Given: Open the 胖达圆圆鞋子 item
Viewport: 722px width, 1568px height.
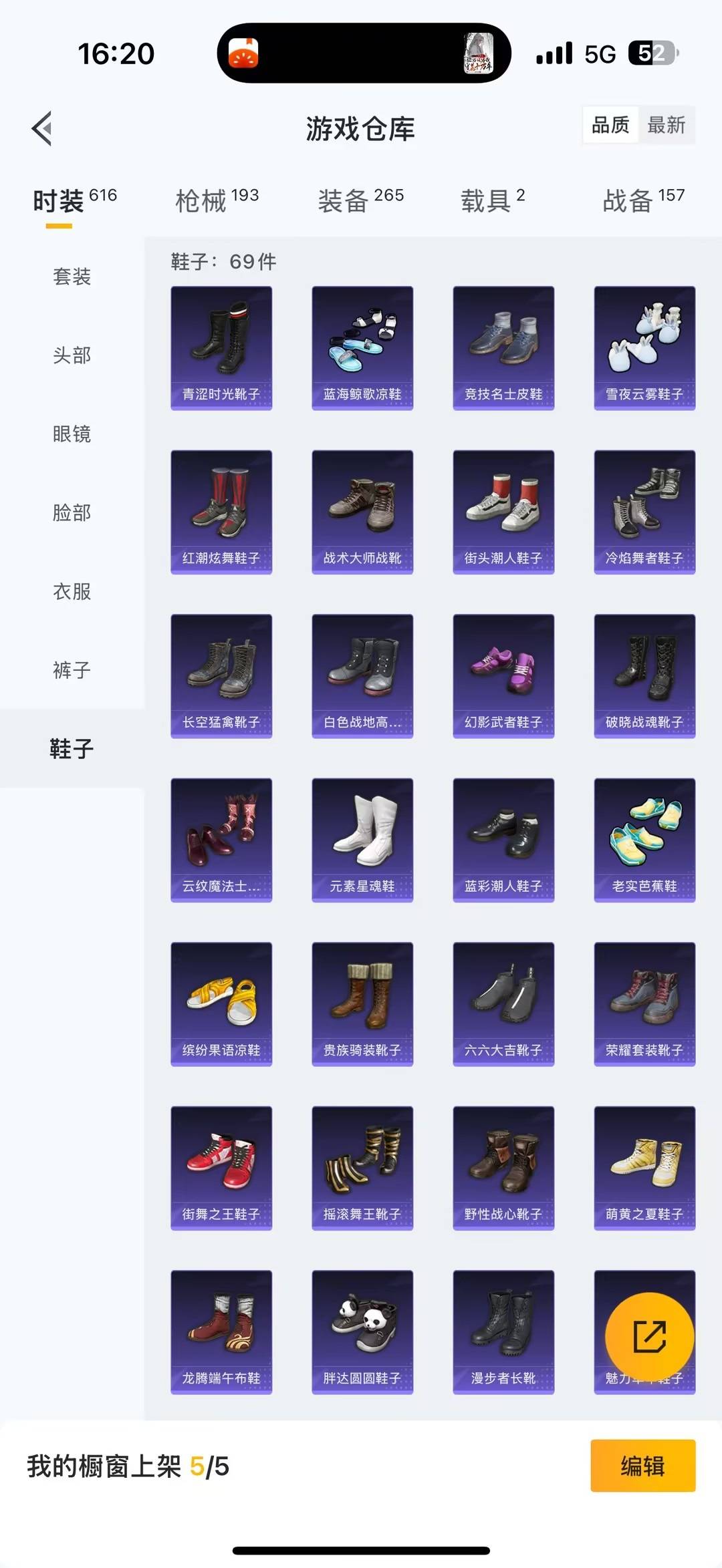Looking at the screenshot, I should click(x=362, y=1333).
